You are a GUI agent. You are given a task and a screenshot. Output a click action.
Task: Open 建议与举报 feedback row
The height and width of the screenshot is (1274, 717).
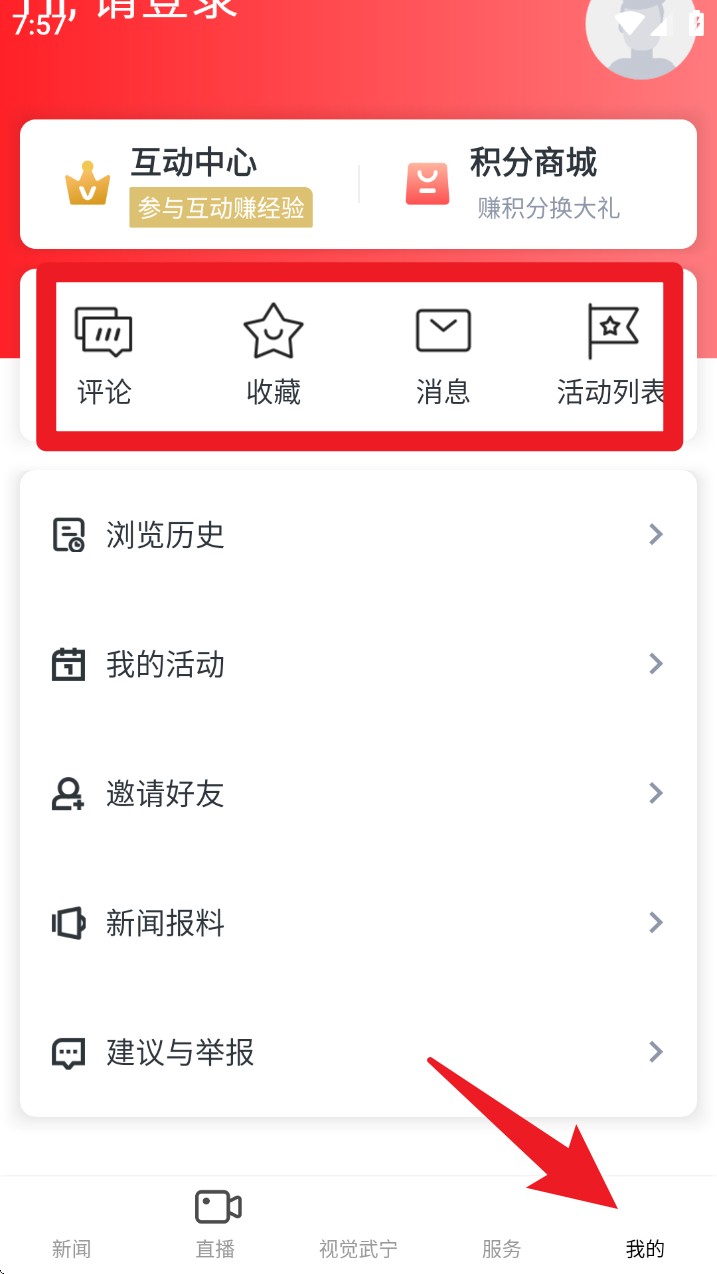coord(358,1052)
